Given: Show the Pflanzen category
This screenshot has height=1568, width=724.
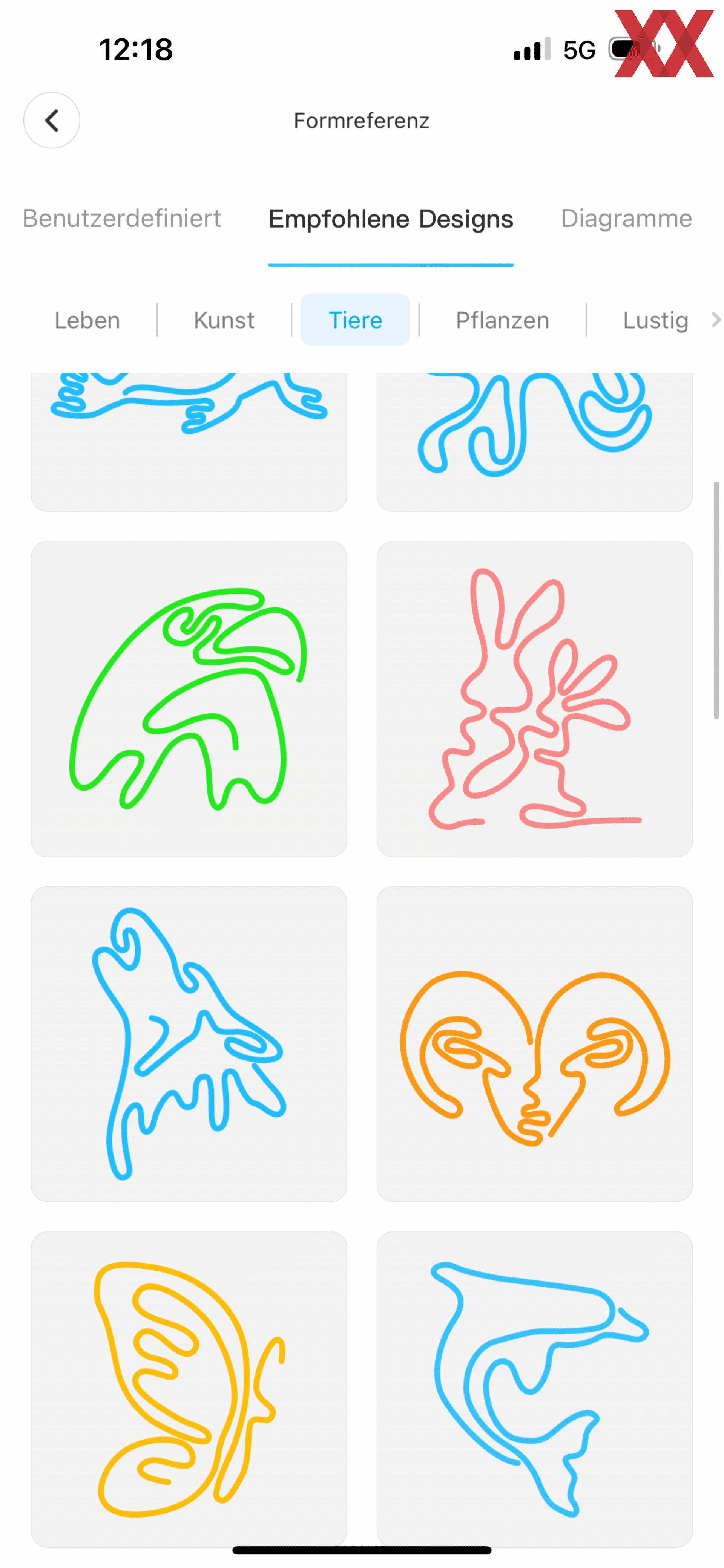Looking at the screenshot, I should (503, 320).
